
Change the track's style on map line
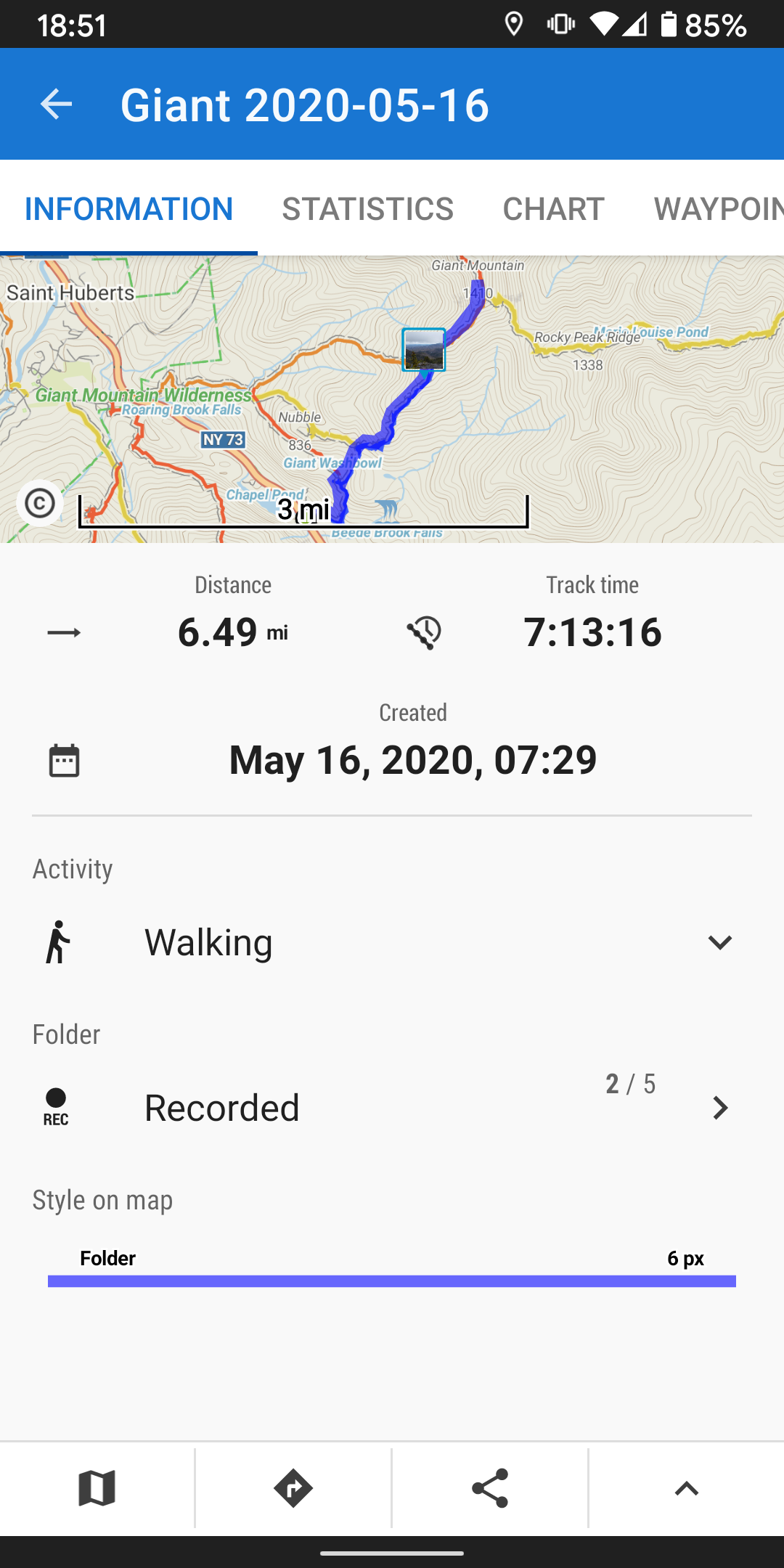pyautogui.click(x=392, y=1280)
